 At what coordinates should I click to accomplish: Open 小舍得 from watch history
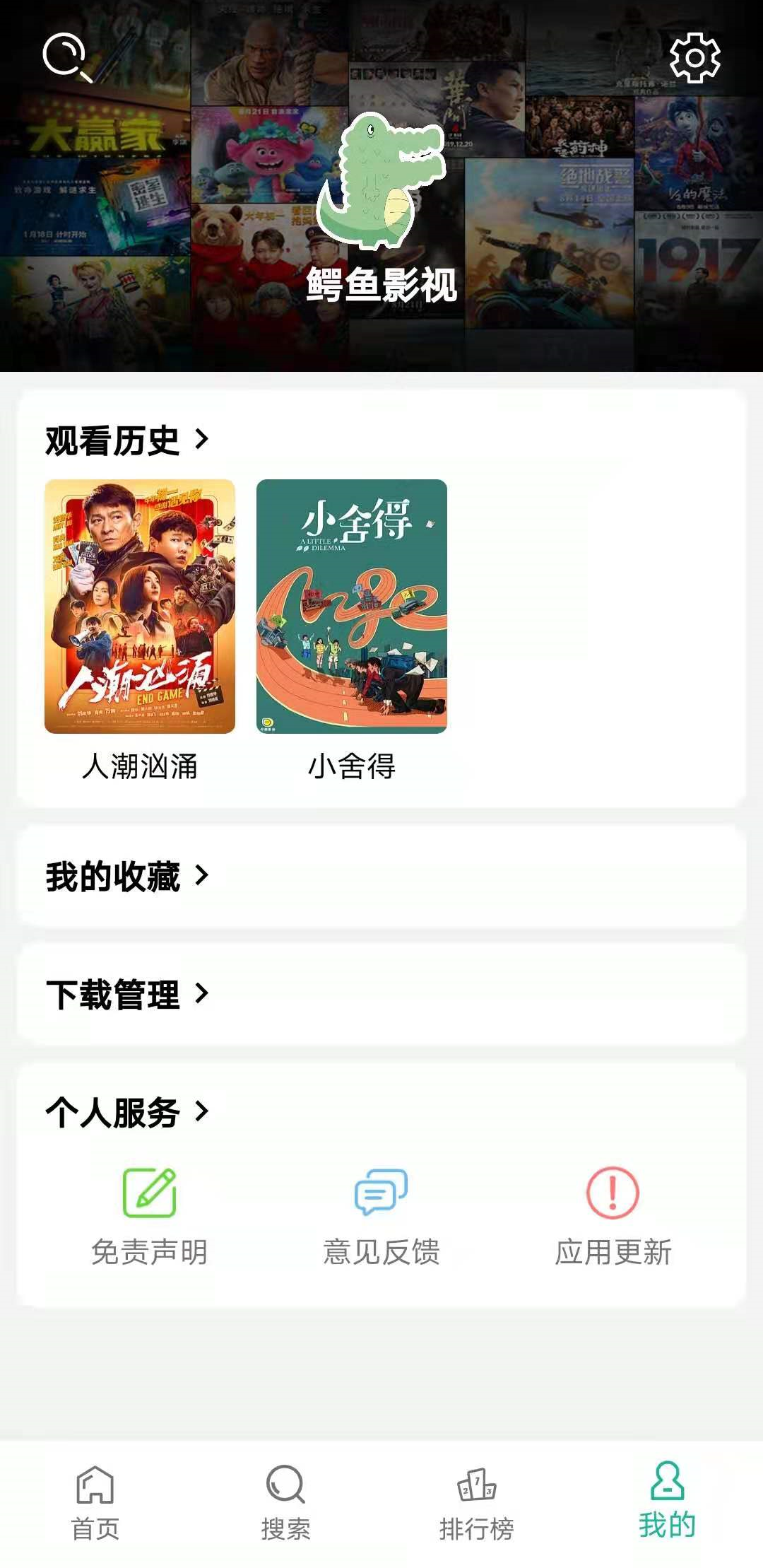coord(352,607)
